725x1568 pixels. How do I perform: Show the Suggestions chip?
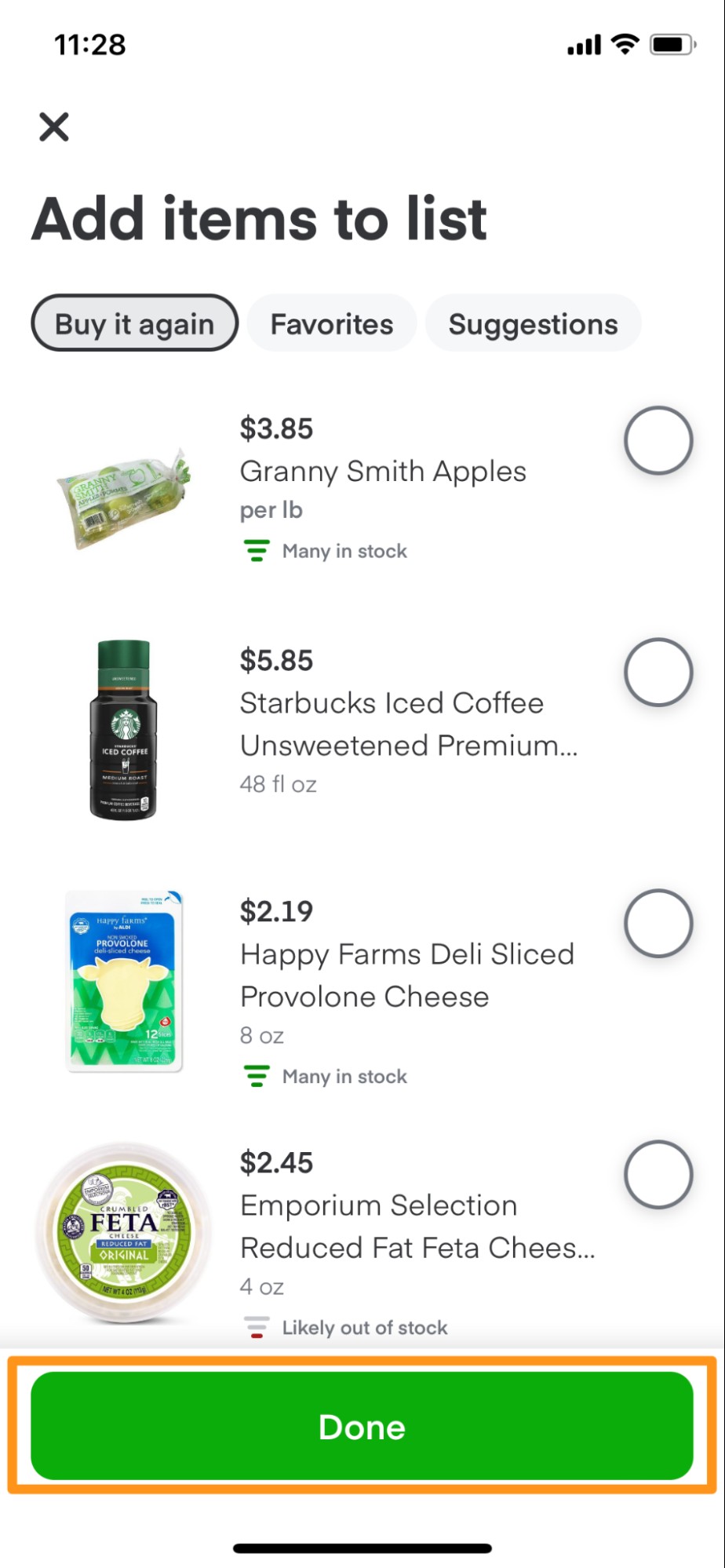click(x=533, y=323)
